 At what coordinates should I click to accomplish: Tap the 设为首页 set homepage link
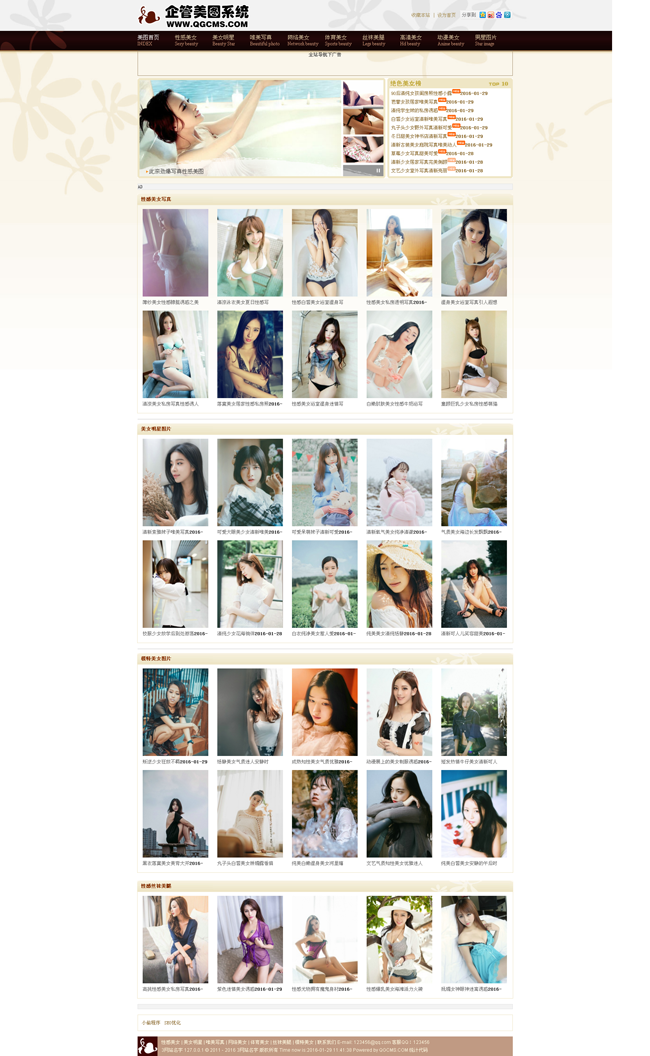coord(446,15)
